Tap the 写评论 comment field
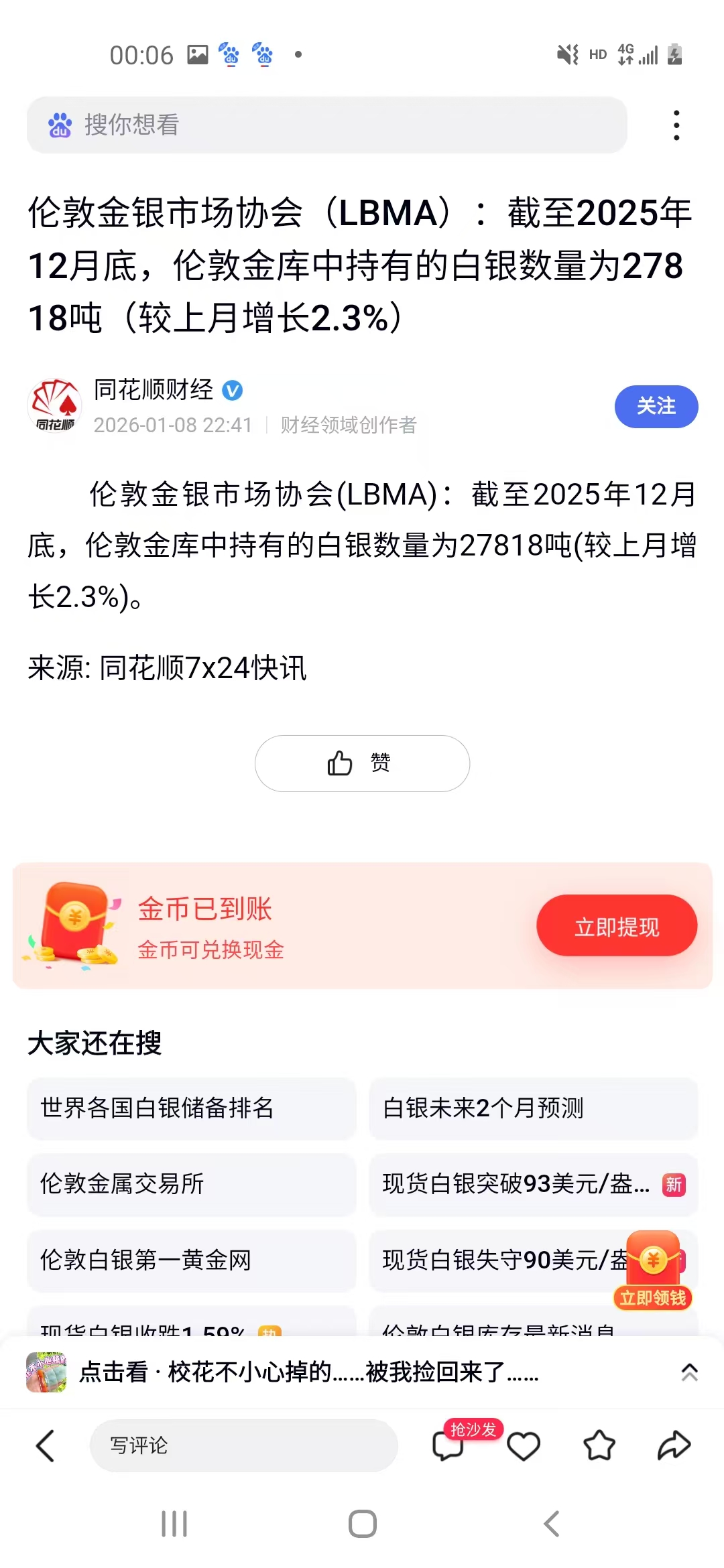This screenshot has width=724, height=1568. [243, 1445]
